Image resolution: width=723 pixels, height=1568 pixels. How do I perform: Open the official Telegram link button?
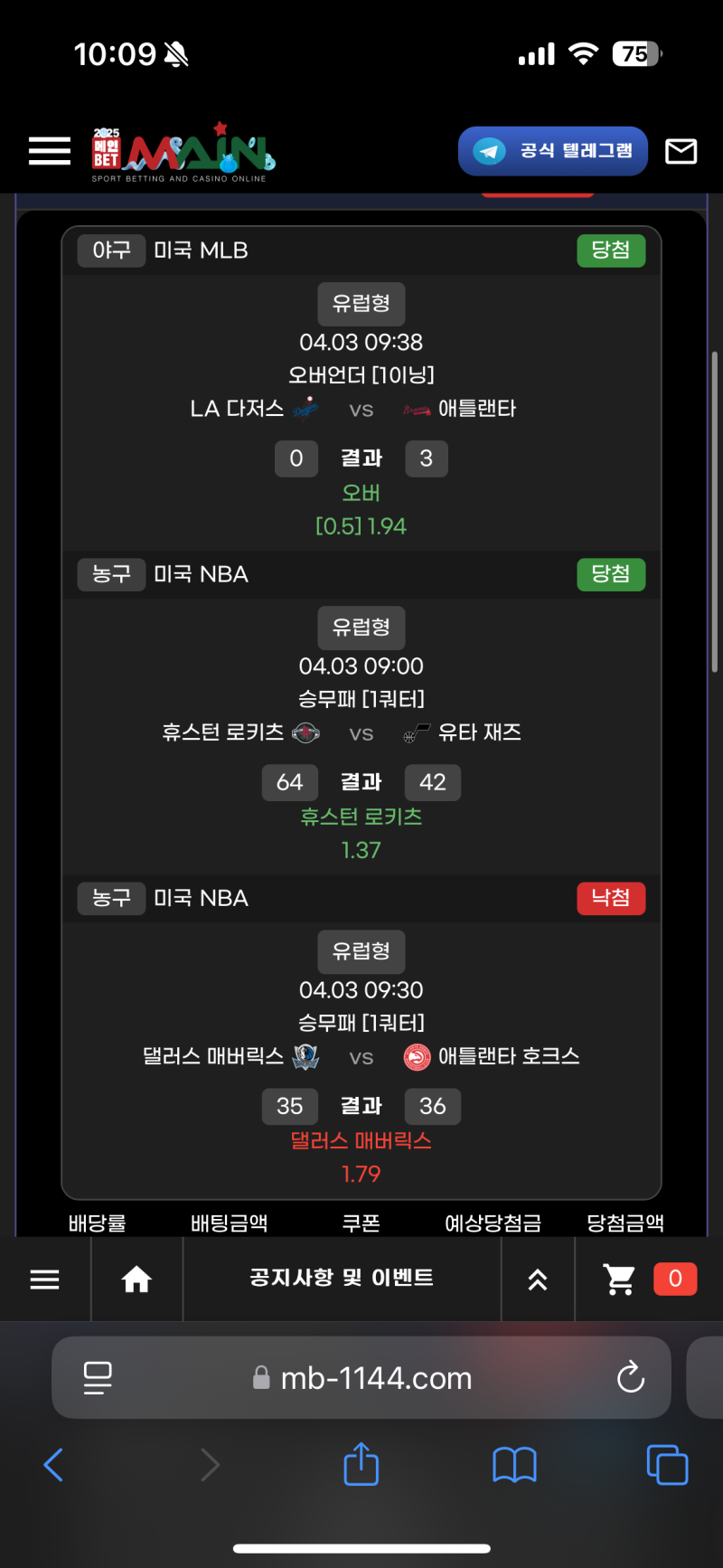click(x=553, y=151)
